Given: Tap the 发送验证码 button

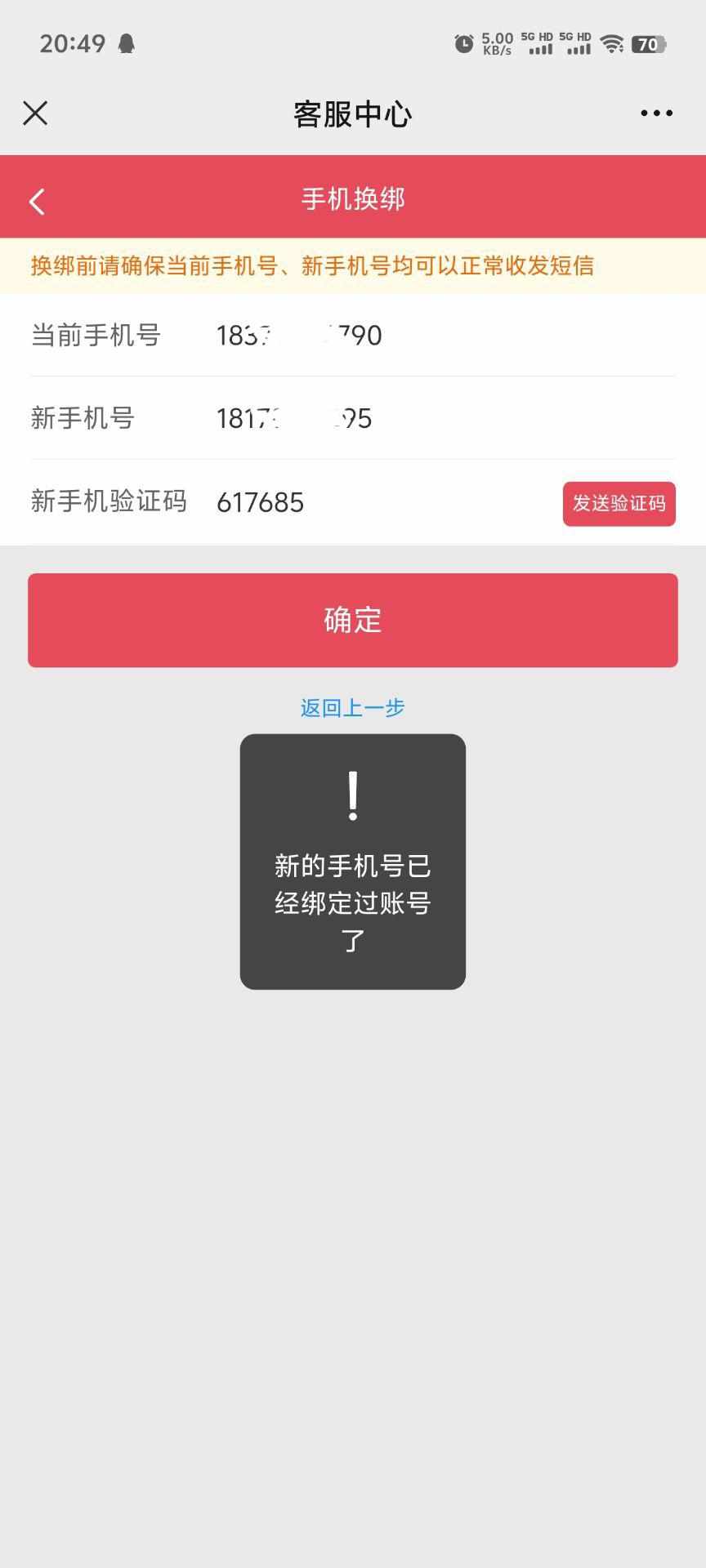Looking at the screenshot, I should point(619,503).
